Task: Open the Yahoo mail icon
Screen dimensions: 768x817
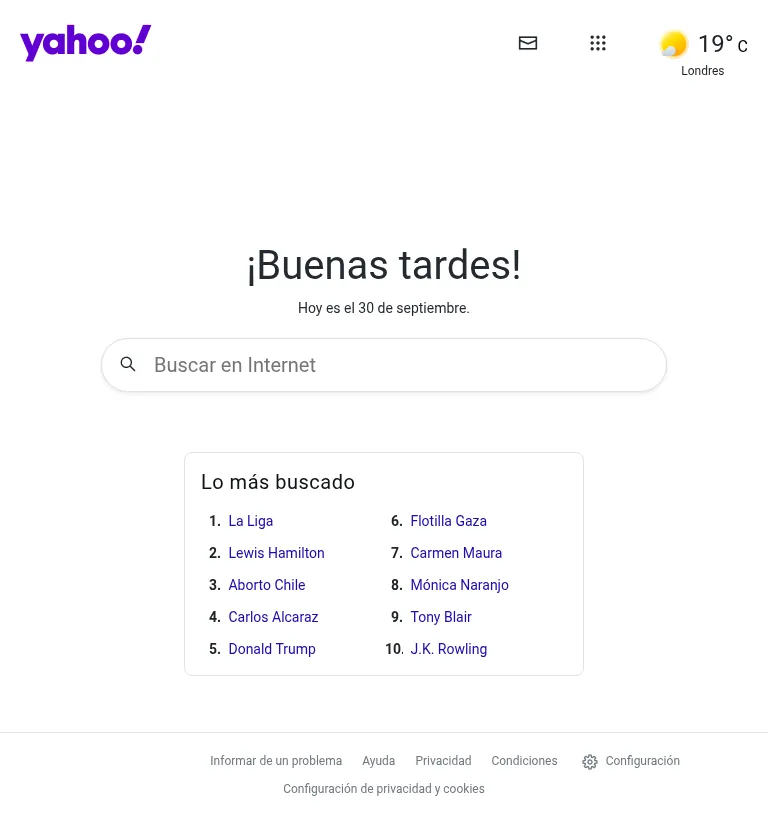Action: click(528, 43)
